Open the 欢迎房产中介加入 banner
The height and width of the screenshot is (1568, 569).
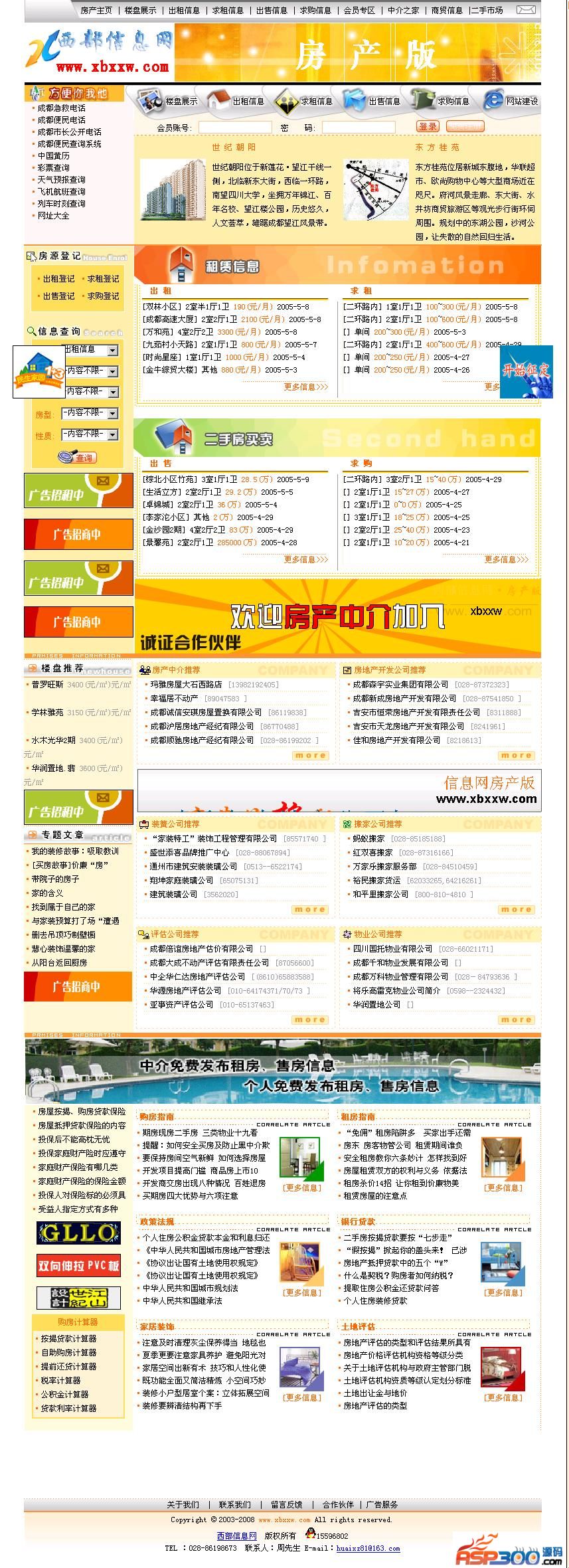337,616
